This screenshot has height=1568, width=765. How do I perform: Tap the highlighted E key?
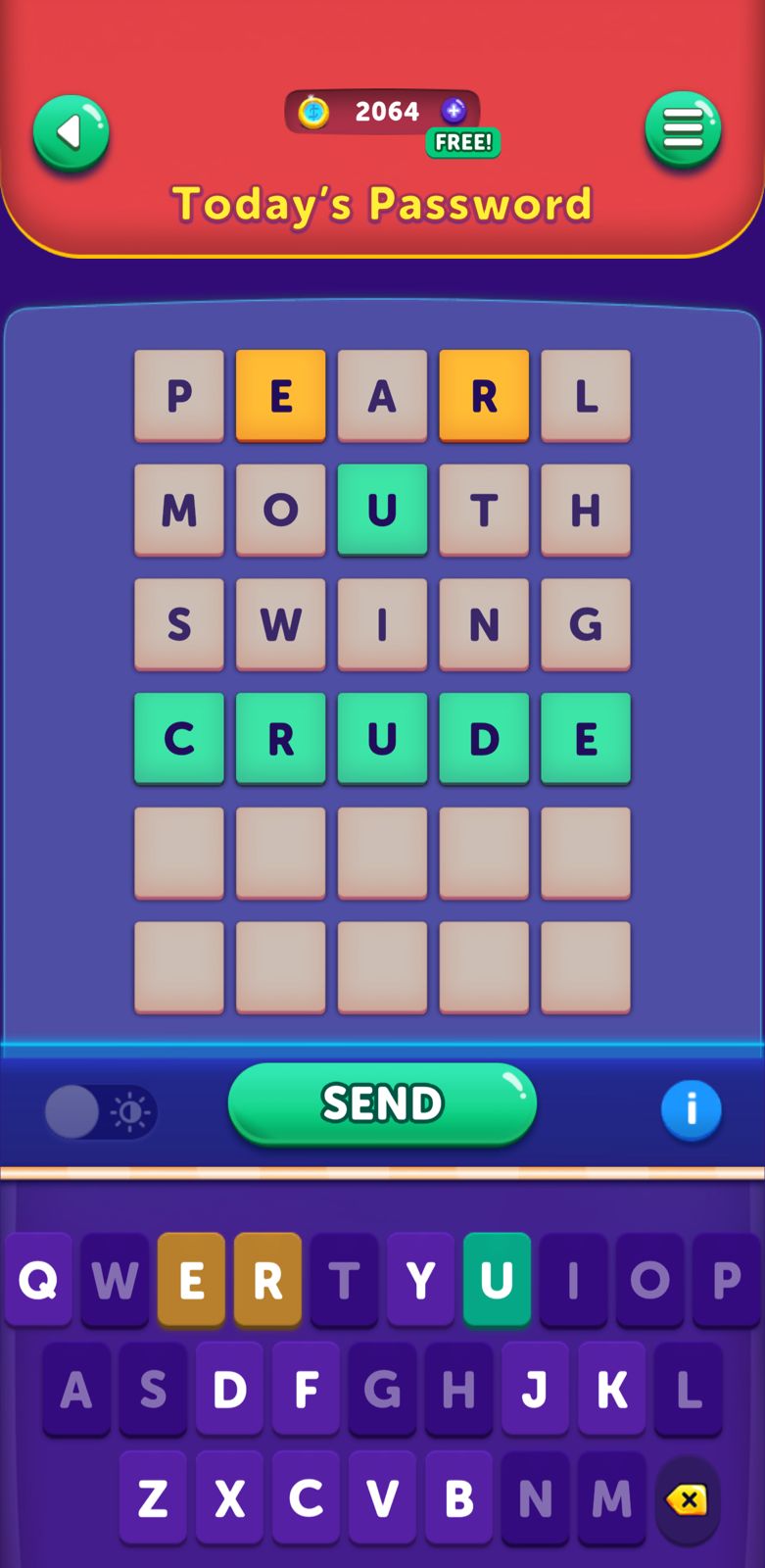coord(191,1280)
